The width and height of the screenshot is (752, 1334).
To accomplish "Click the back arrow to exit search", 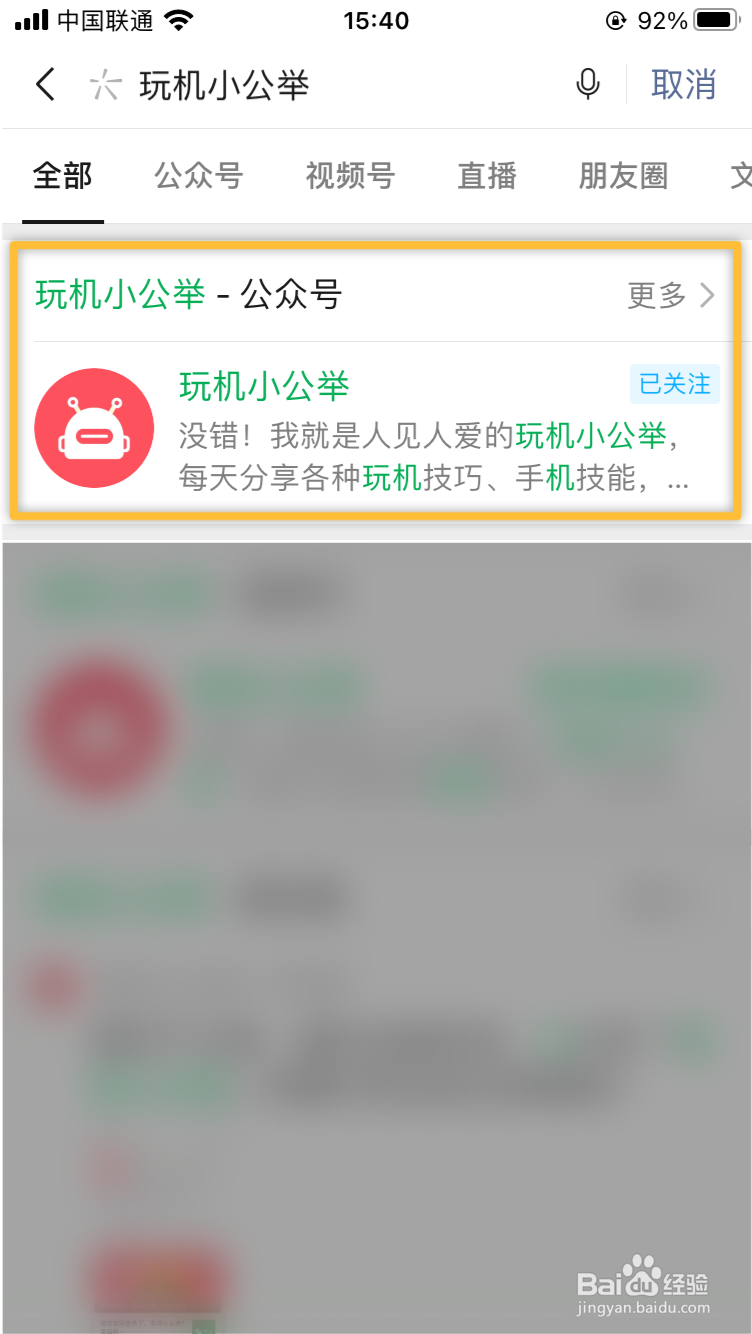I will tap(44, 85).
